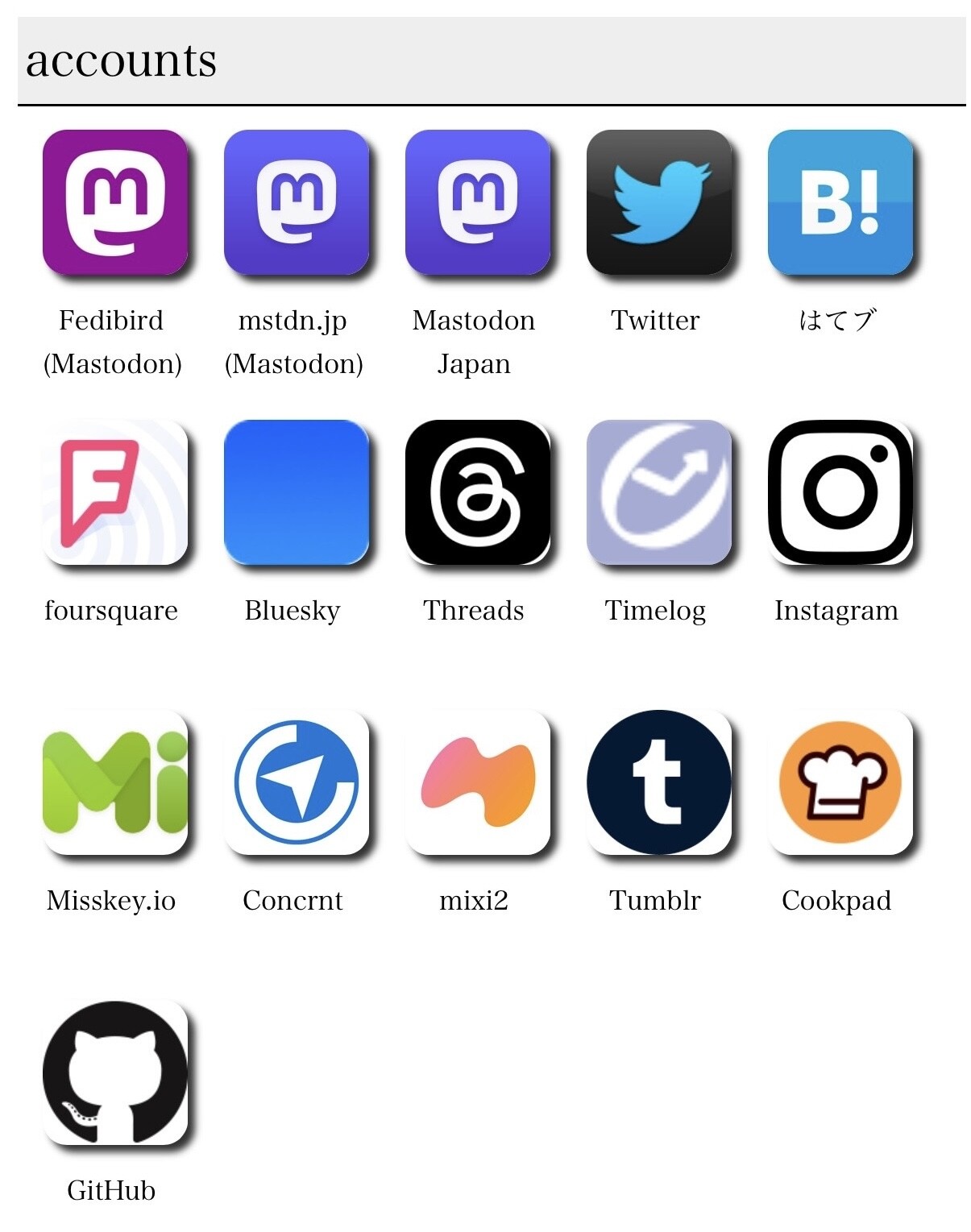The width and height of the screenshot is (971, 1232).
Task: Open the Fedibird (Mastodon) account link
Action: click(x=114, y=202)
